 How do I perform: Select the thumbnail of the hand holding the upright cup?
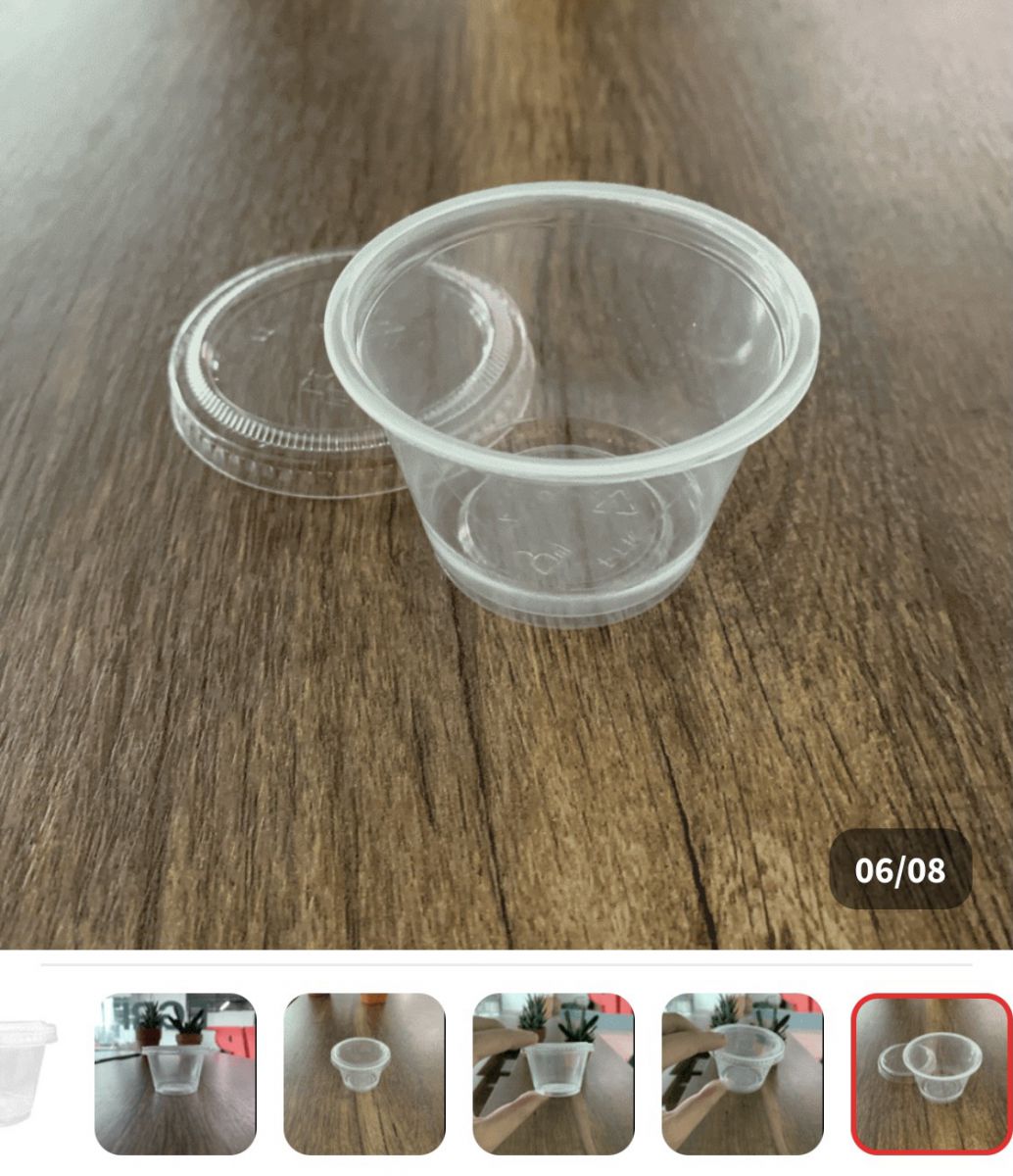click(554, 1073)
